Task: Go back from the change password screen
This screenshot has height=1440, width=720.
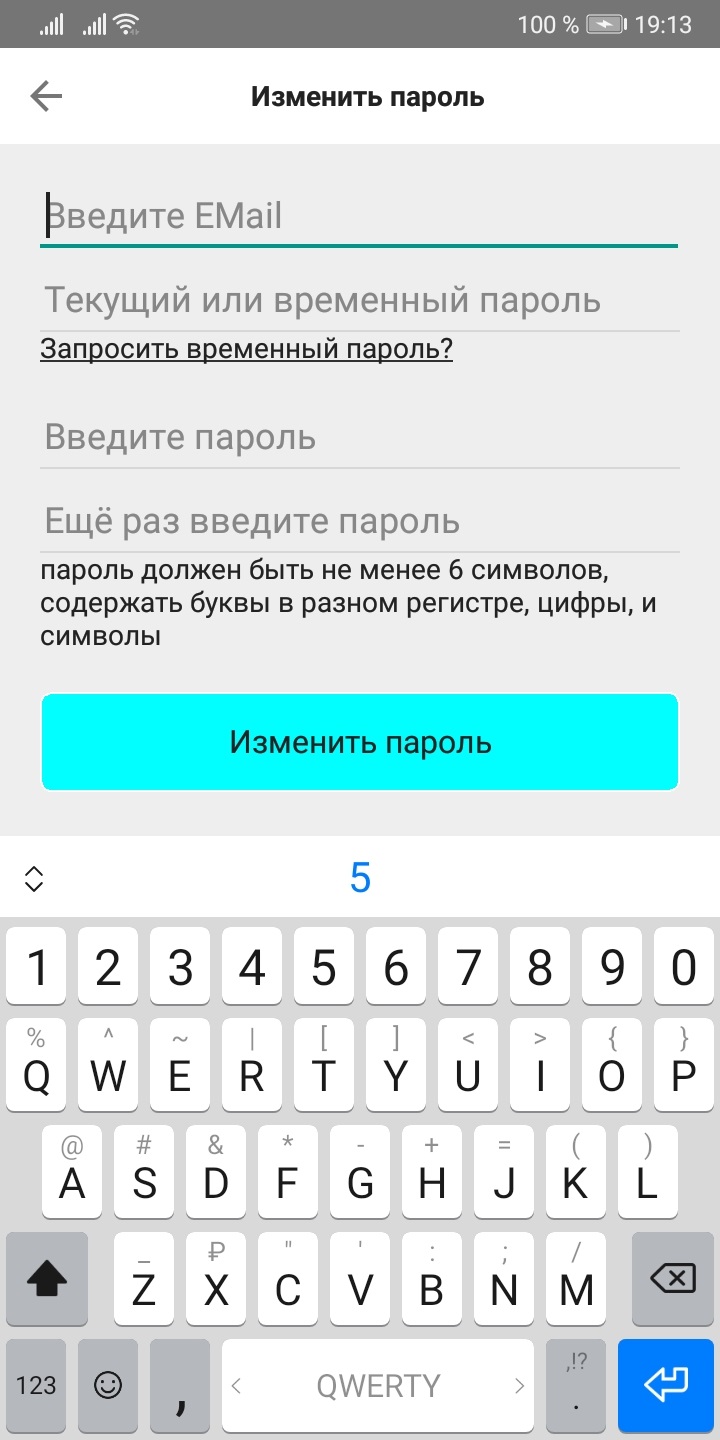Action: [x=46, y=96]
